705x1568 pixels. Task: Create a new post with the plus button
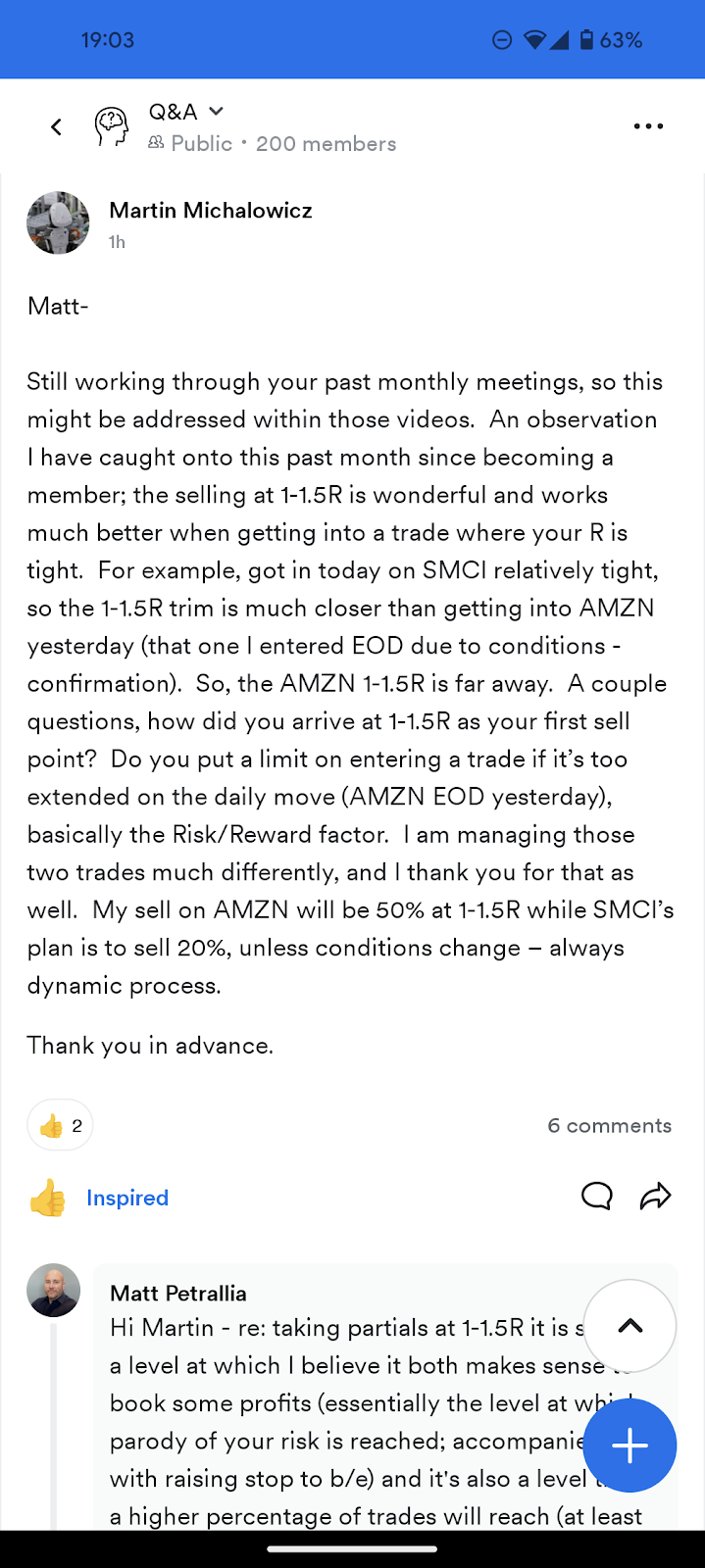click(x=629, y=1445)
